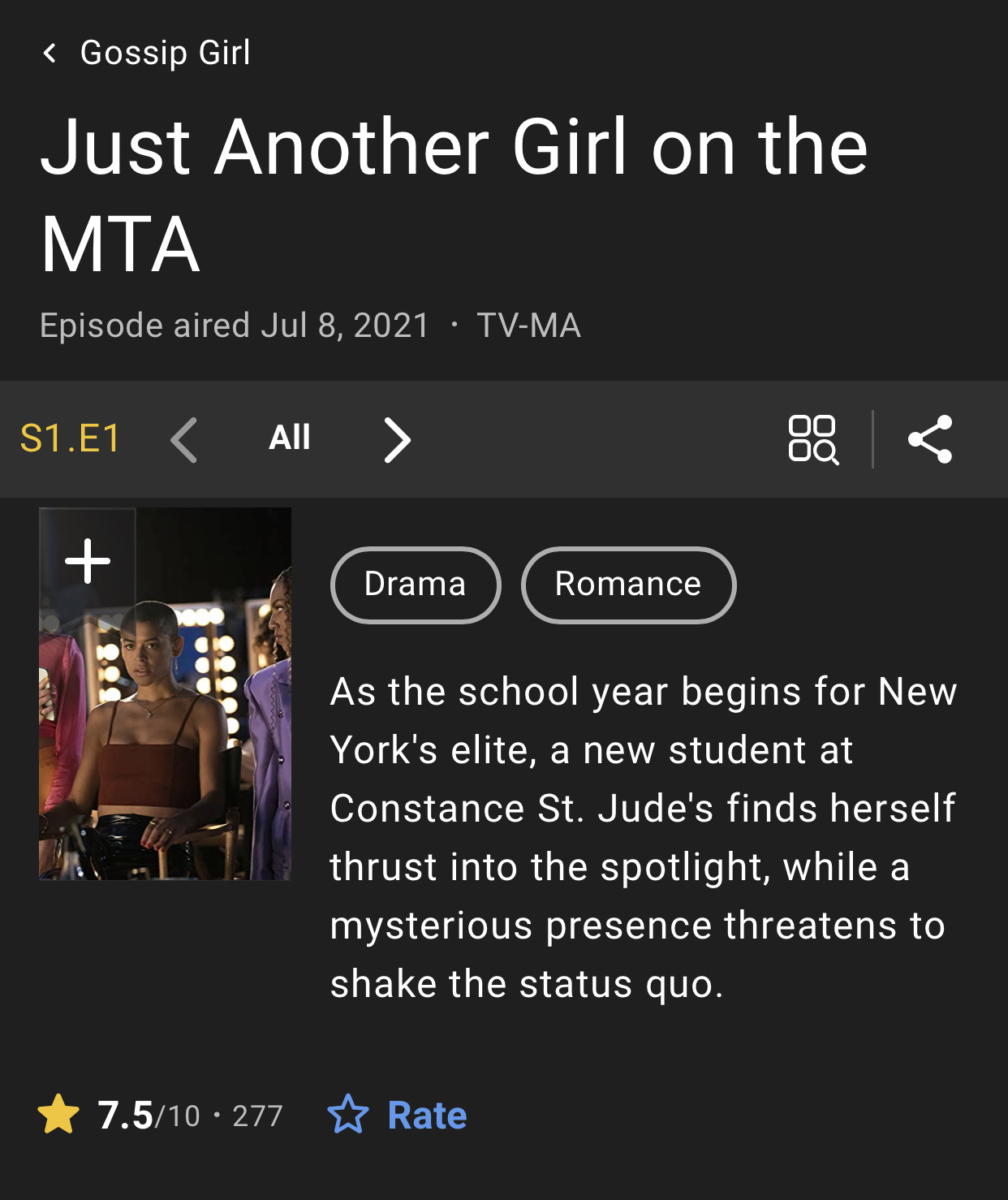Image resolution: width=1008 pixels, height=1200 pixels.
Task: Go back to Gossip Girl series page
Action: pos(146,54)
